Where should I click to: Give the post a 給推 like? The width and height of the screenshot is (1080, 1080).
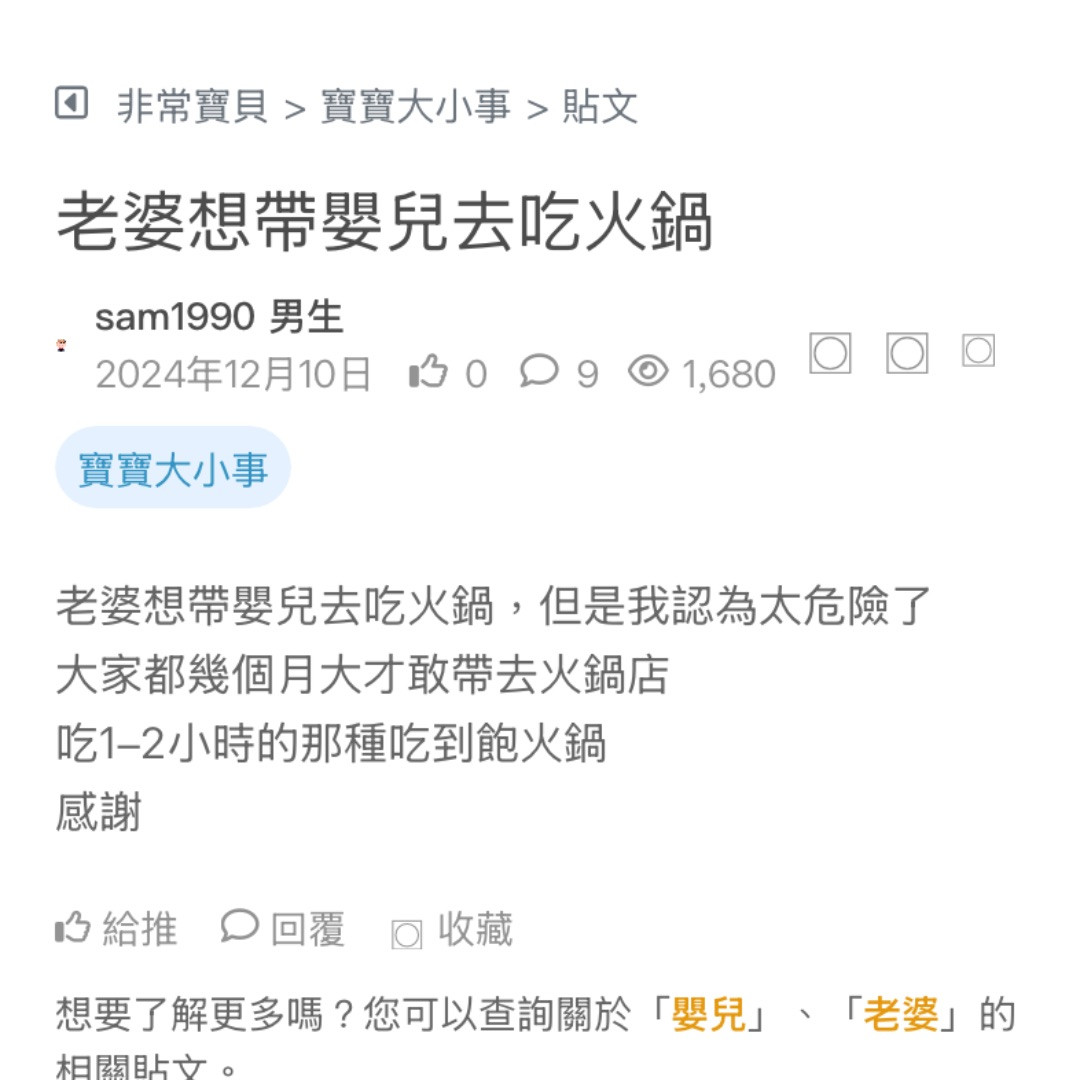pyautogui.click(x=116, y=929)
